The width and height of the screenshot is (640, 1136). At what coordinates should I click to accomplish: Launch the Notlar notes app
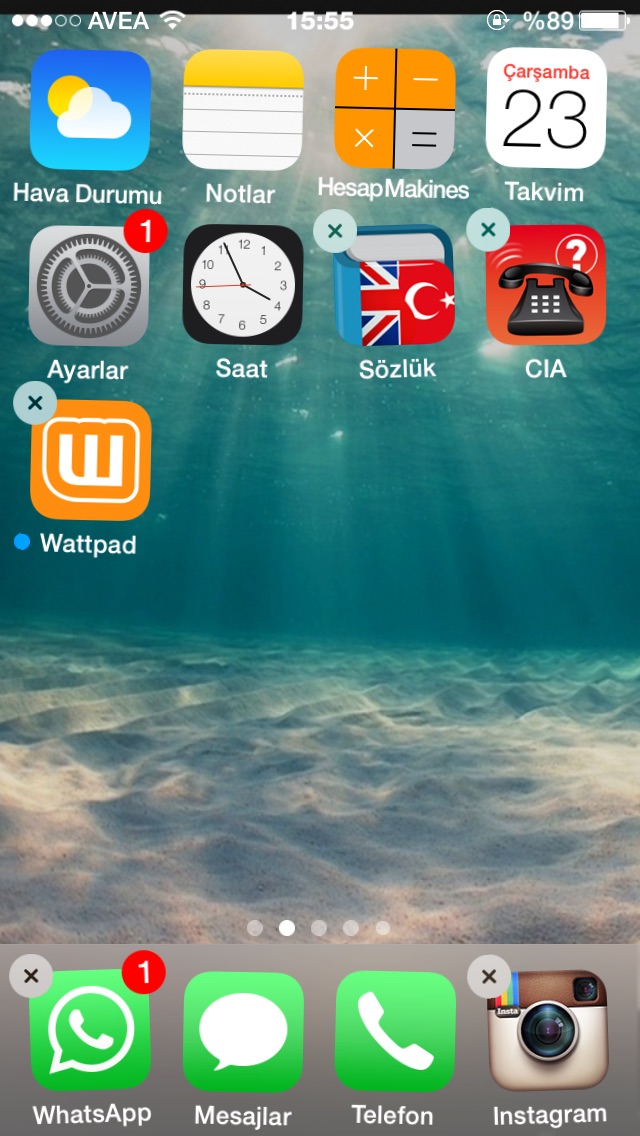(x=243, y=110)
